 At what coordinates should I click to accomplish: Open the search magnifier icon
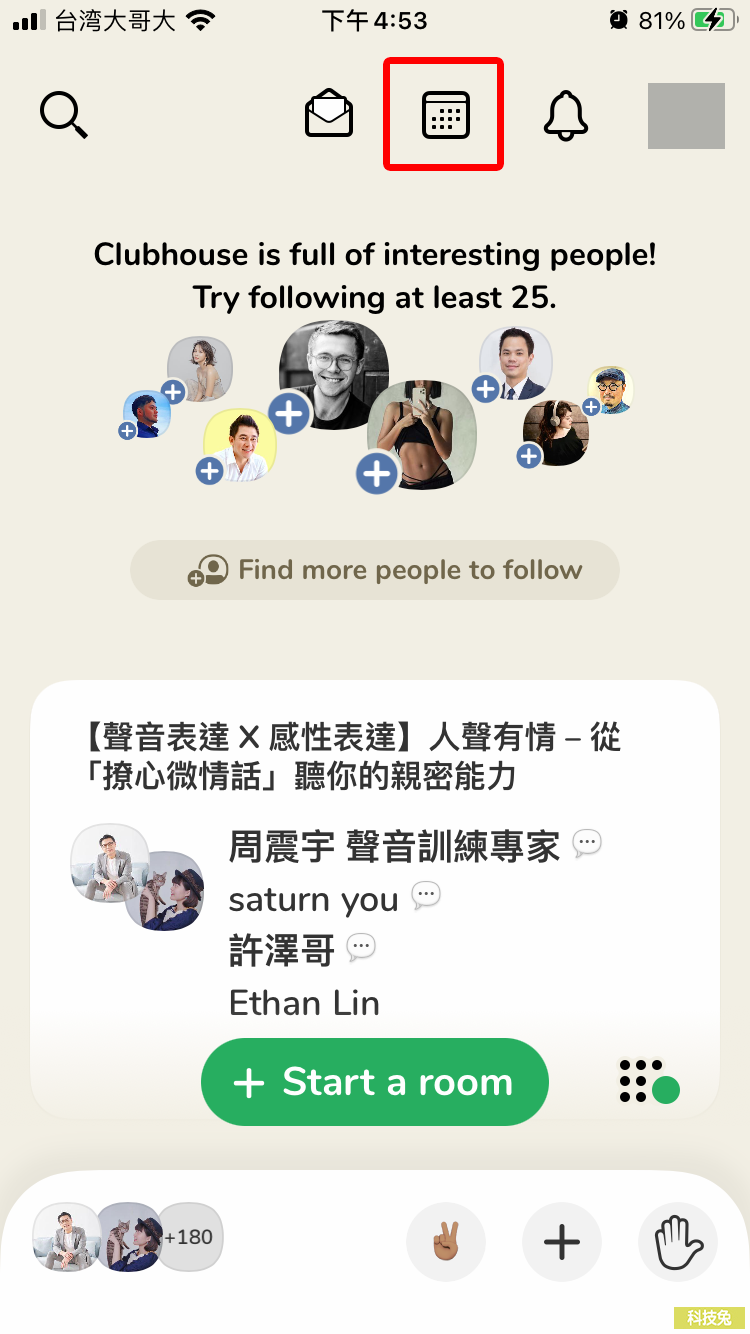(x=63, y=114)
